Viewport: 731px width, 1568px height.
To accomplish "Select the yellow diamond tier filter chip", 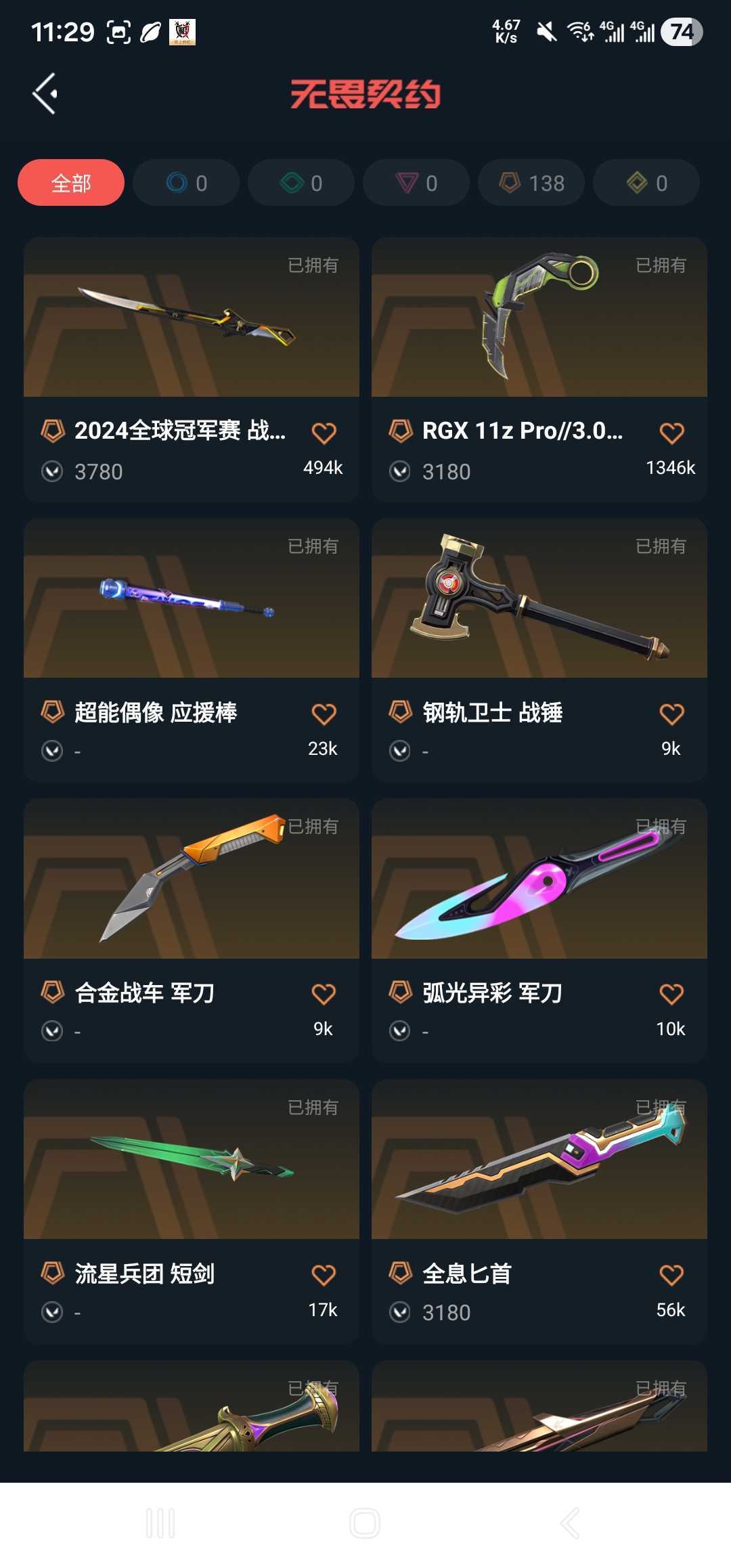I will 646,183.
